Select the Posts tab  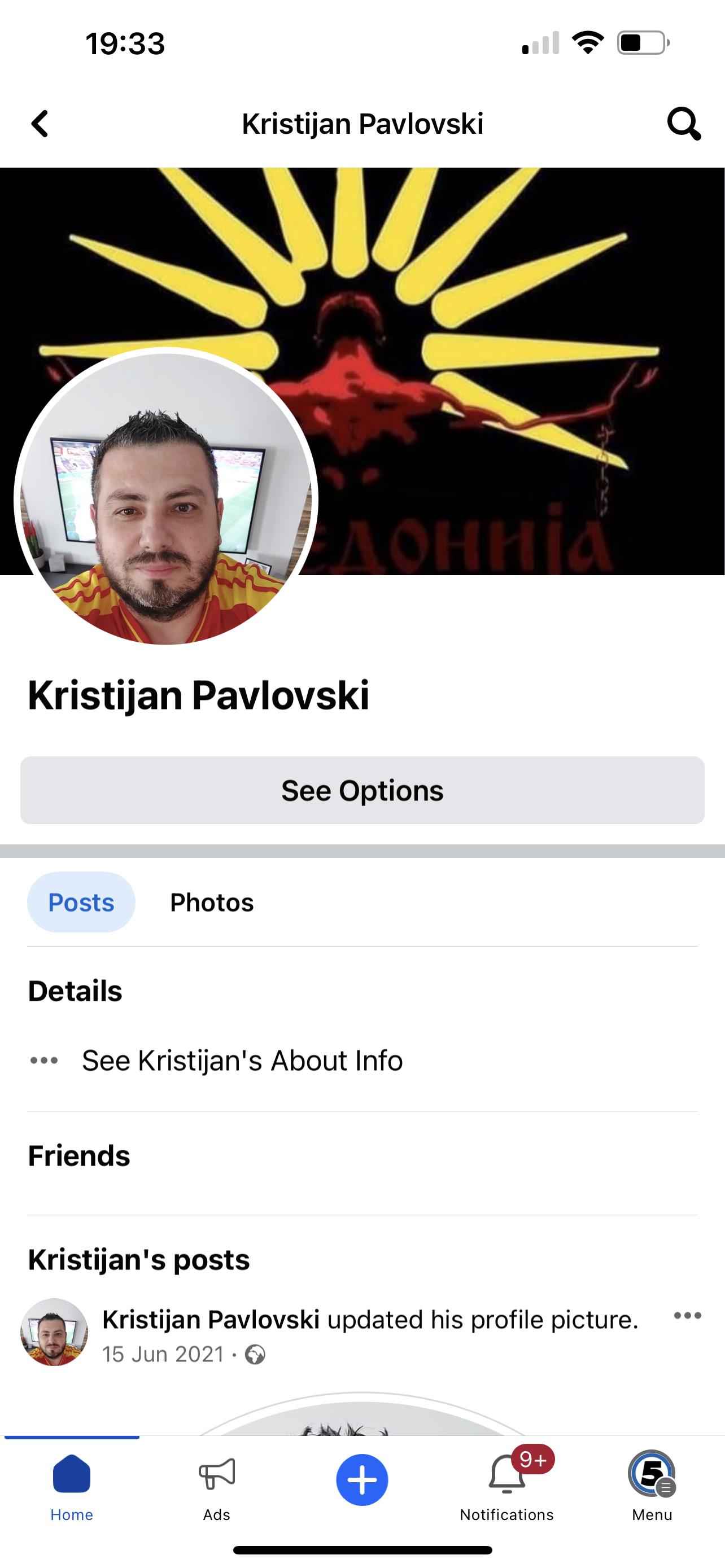tap(81, 902)
